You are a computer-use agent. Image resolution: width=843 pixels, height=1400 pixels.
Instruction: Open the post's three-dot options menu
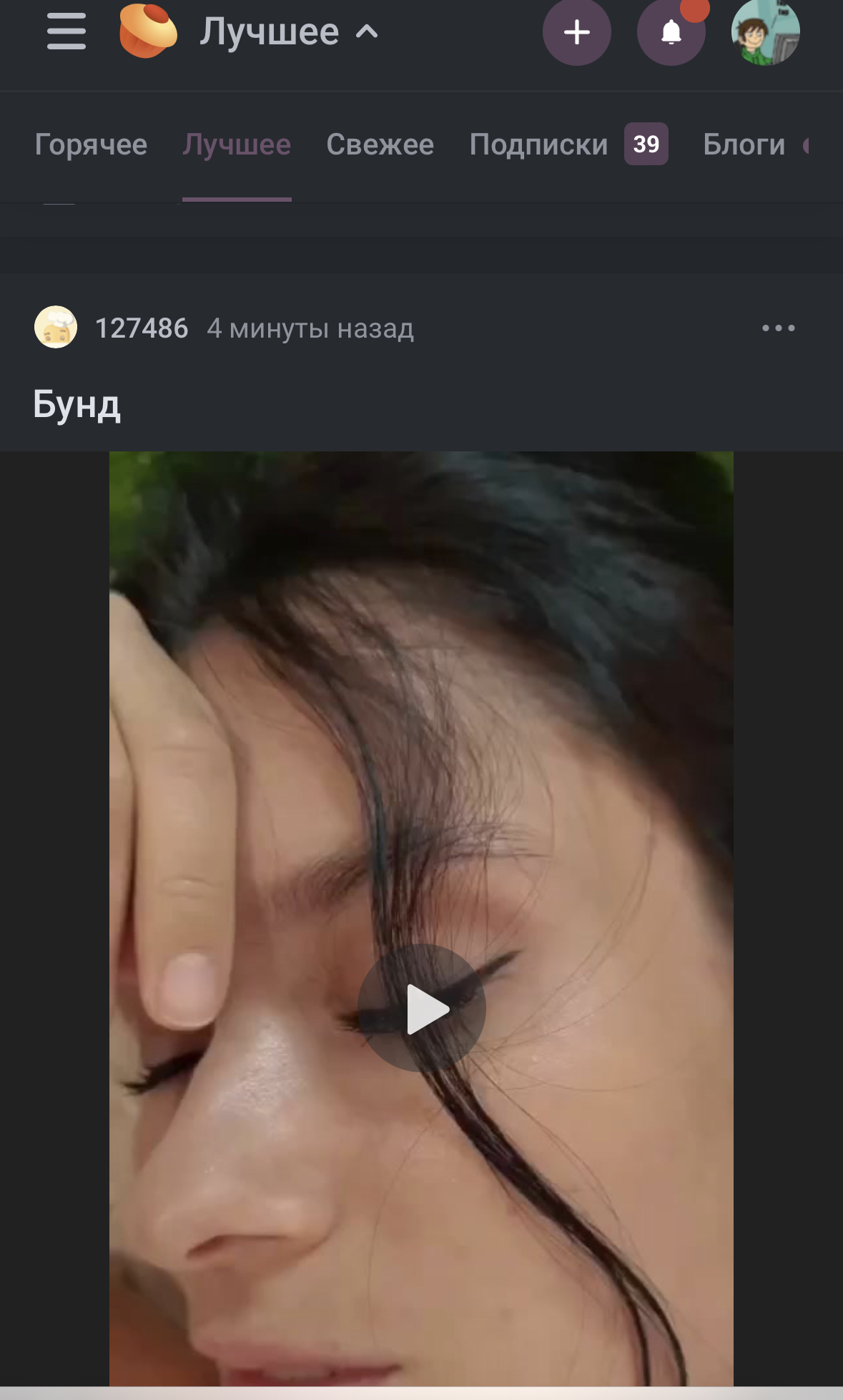pyautogui.click(x=778, y=328)
